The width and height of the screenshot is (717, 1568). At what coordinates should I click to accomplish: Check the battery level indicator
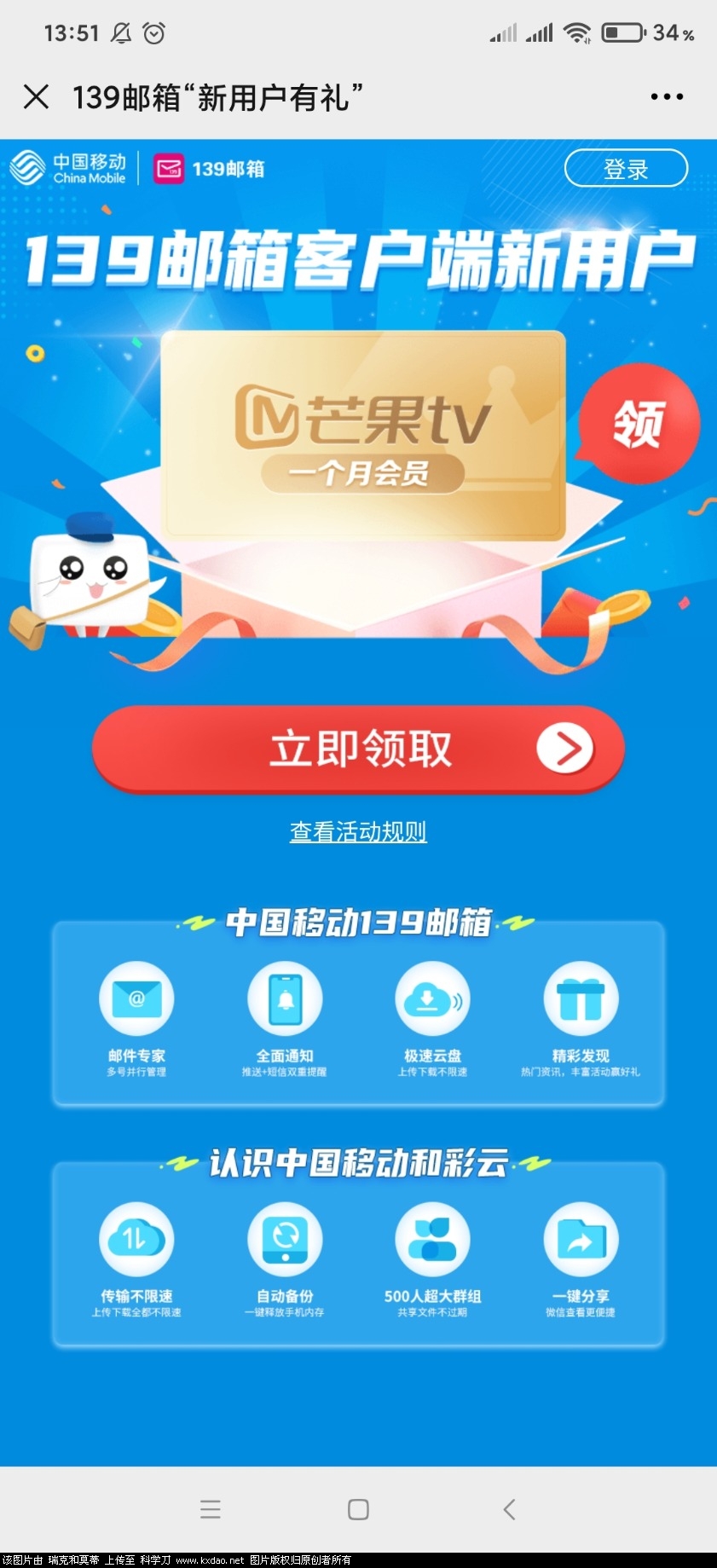[x=621, y=32]
